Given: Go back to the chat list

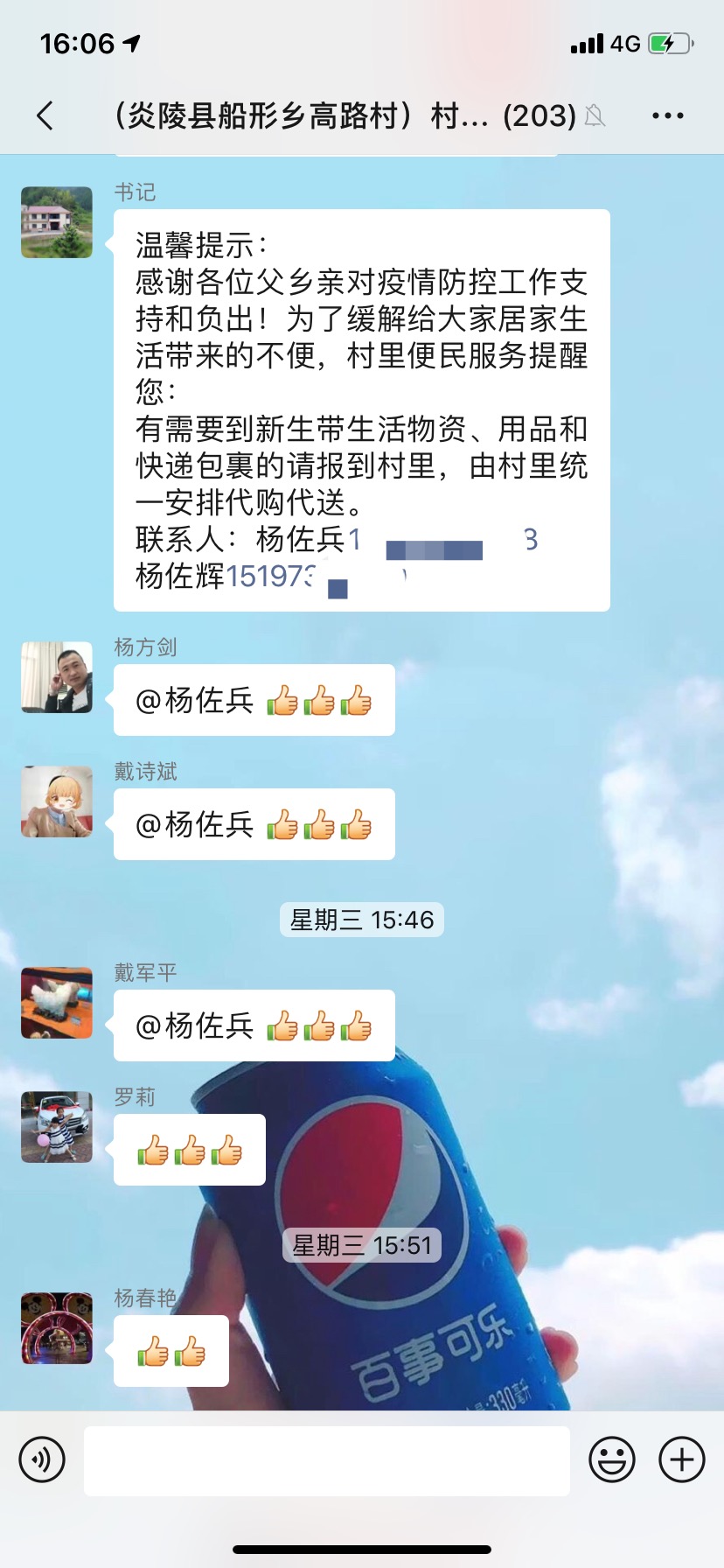Looking at the screenshot, I should point(45,115).
